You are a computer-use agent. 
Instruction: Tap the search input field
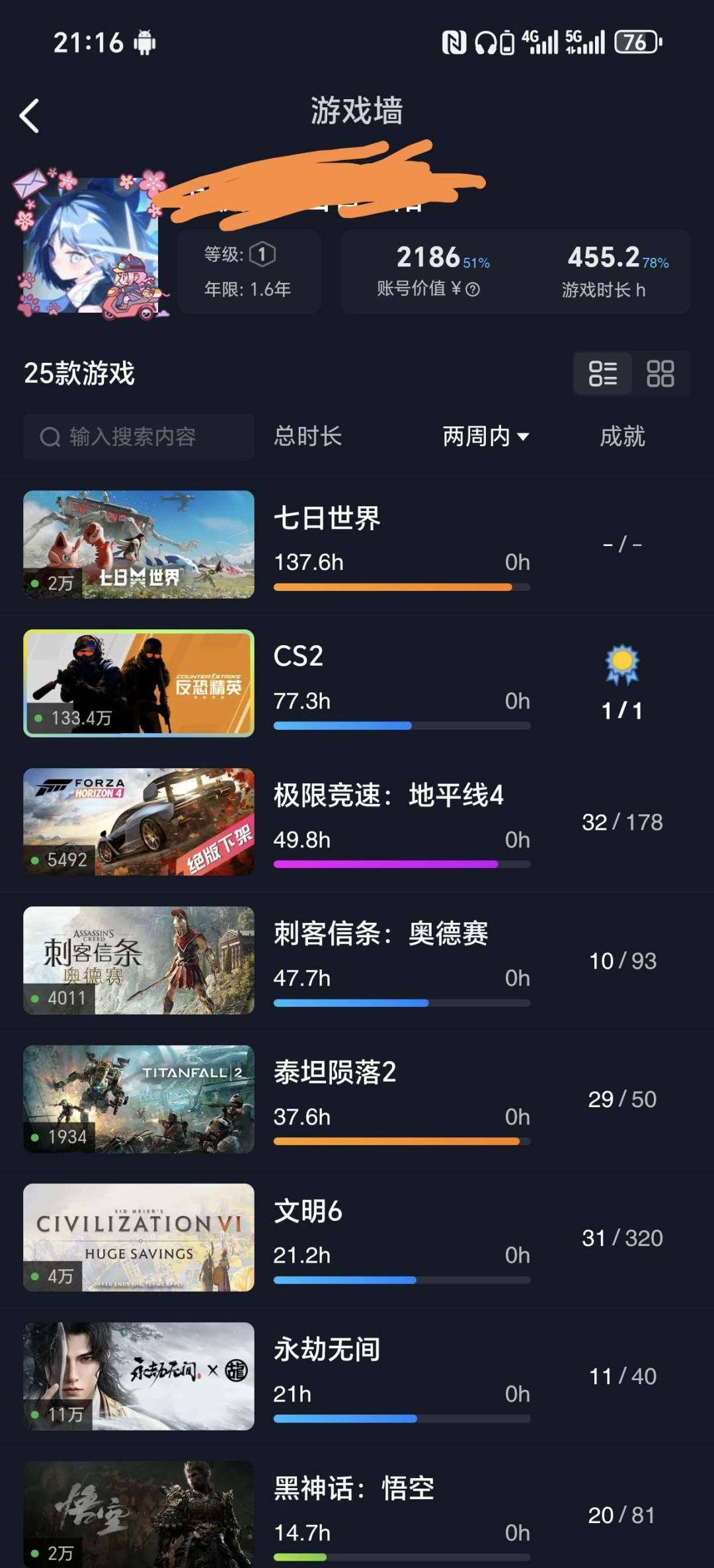(139, 436)
